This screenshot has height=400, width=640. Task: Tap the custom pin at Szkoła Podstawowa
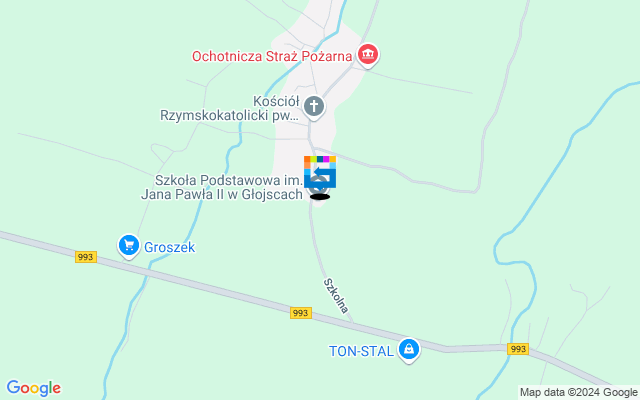(320, 173)
